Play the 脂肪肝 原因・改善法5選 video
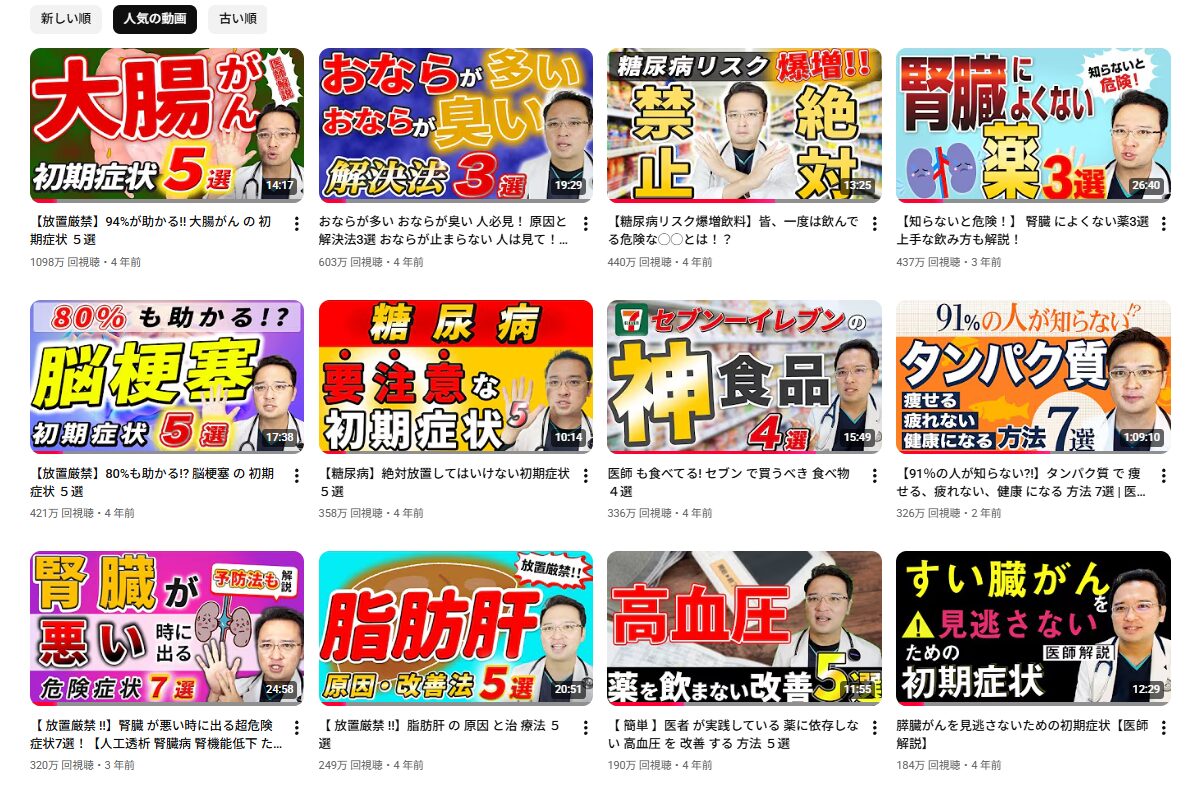 point(455,627)
